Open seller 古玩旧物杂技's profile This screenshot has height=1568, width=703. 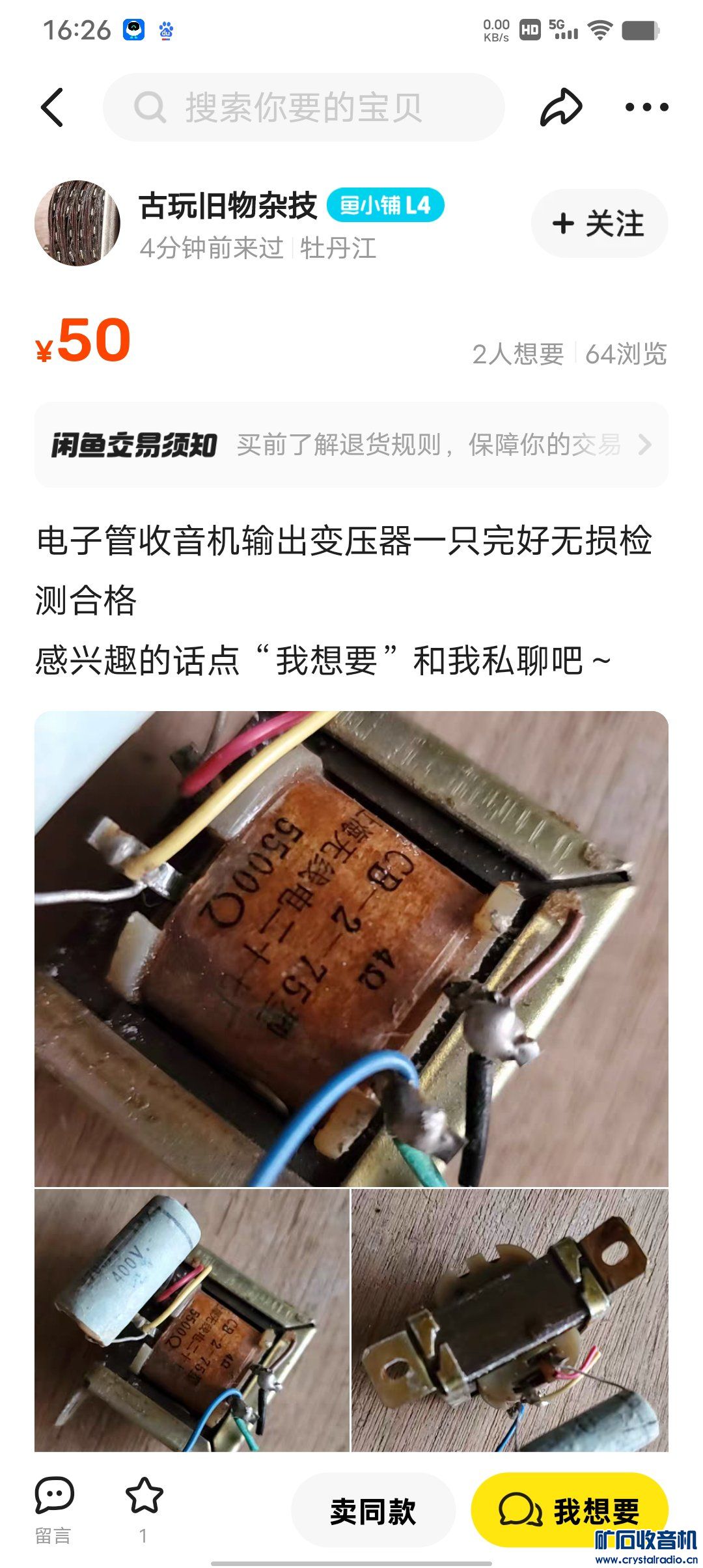click(227, 206)
